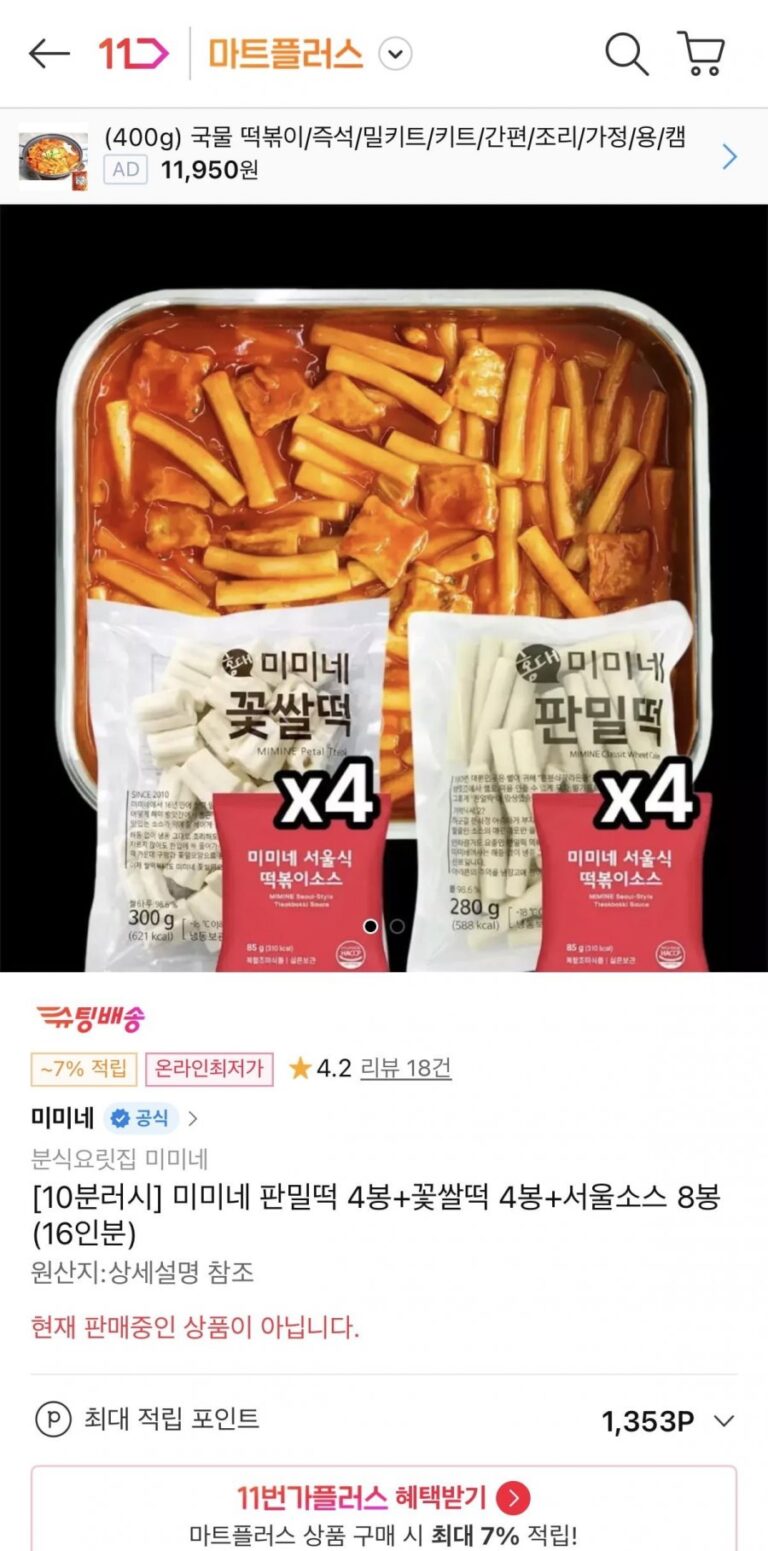View the 리뷰 18건 reviews

[x=405, y=1068]
